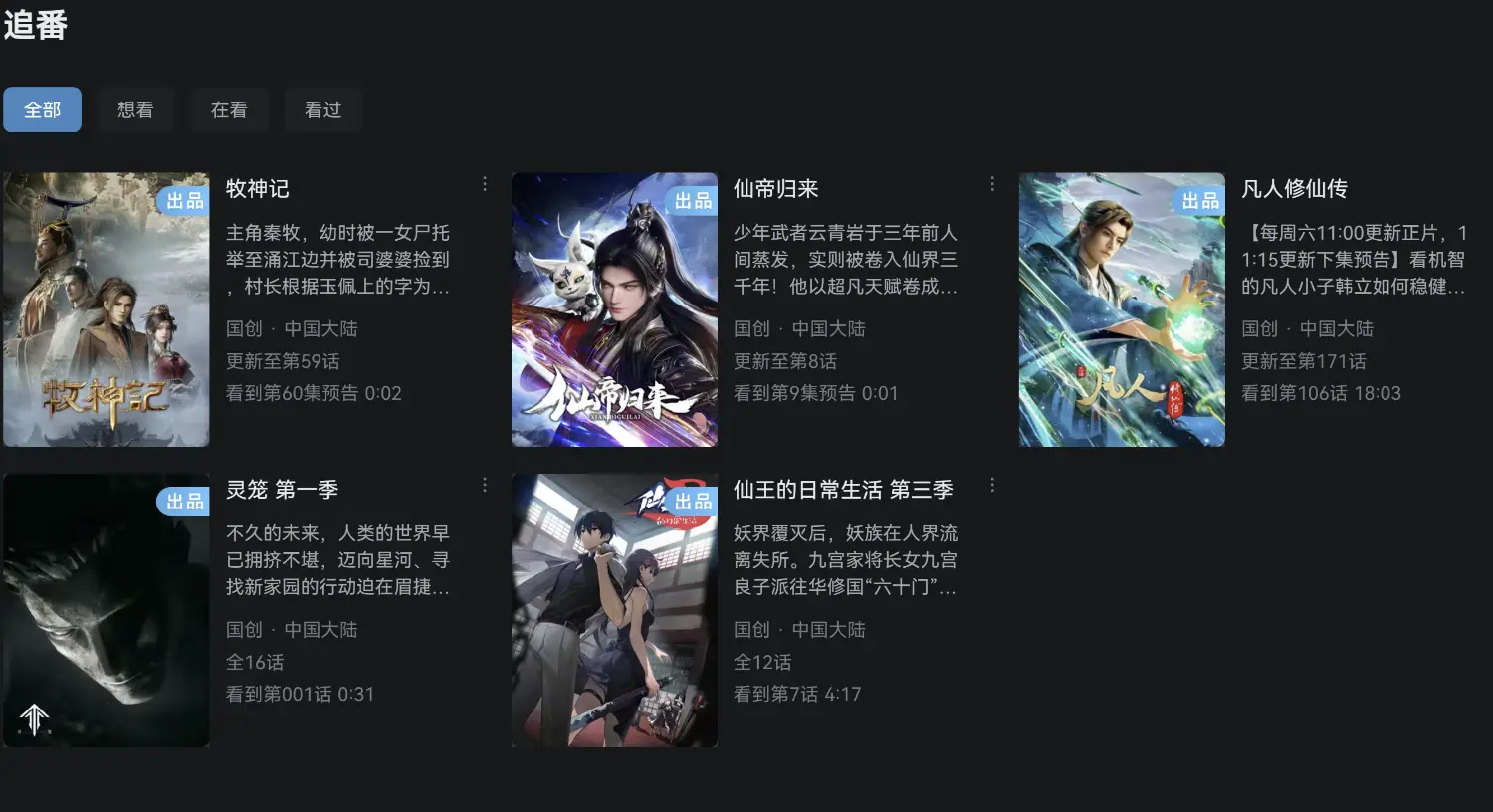This screenshot has width=1493, height=812.
Task: Switch to the 在看 tab
Action: pyautogui.click(x=229, y=110)
